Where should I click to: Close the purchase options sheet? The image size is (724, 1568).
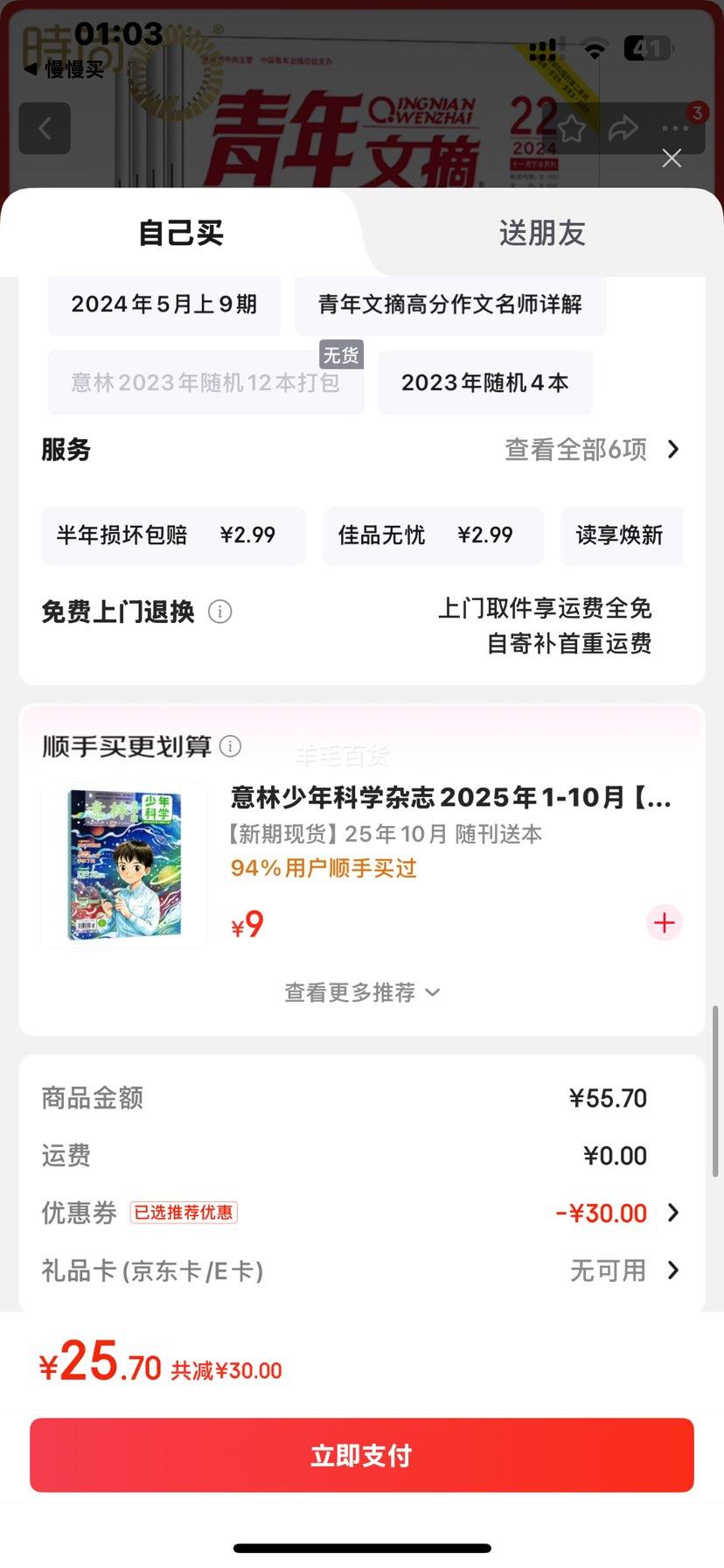click(x=672, y=158)
